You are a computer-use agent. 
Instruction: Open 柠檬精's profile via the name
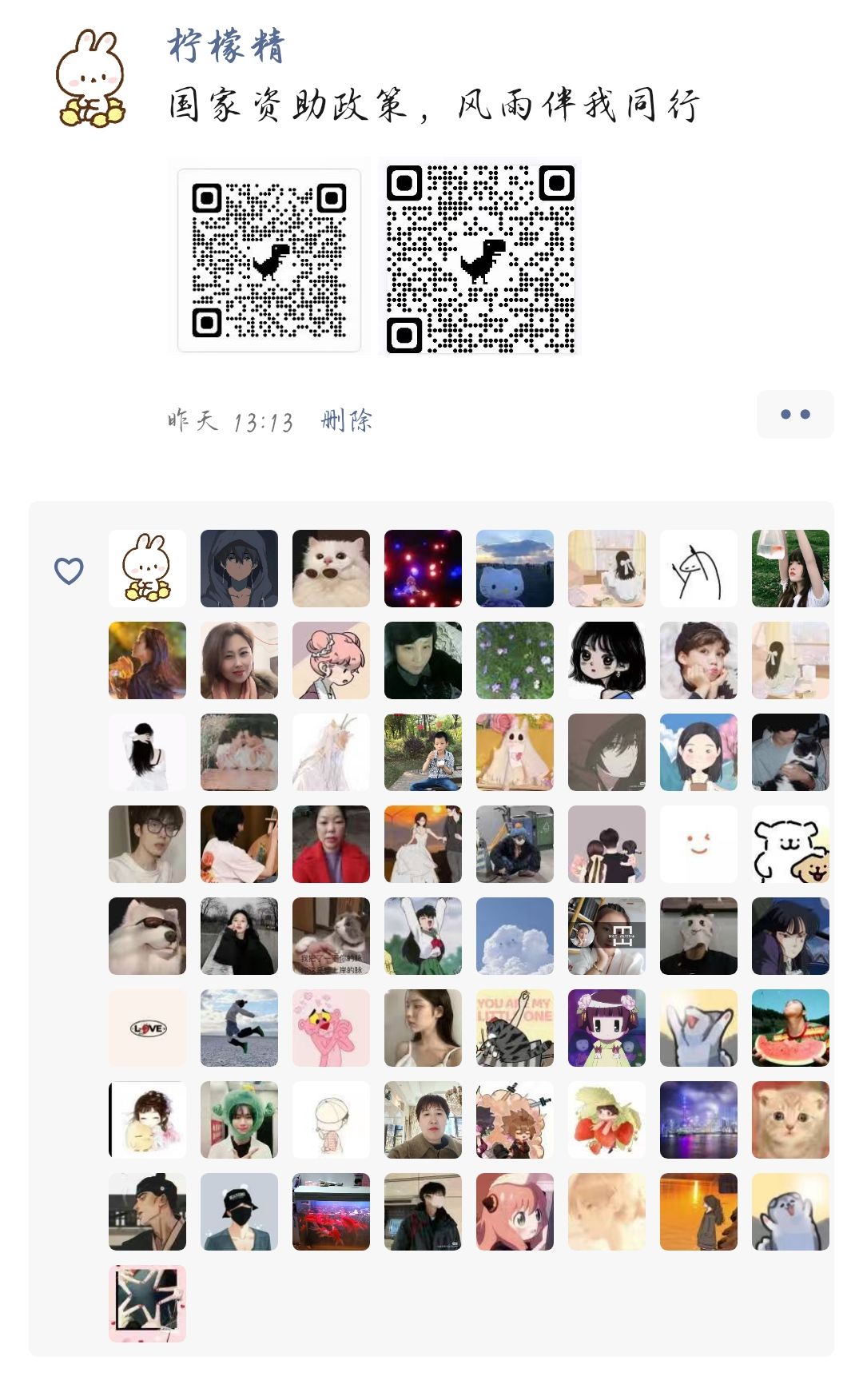click(x=226, y=46)
